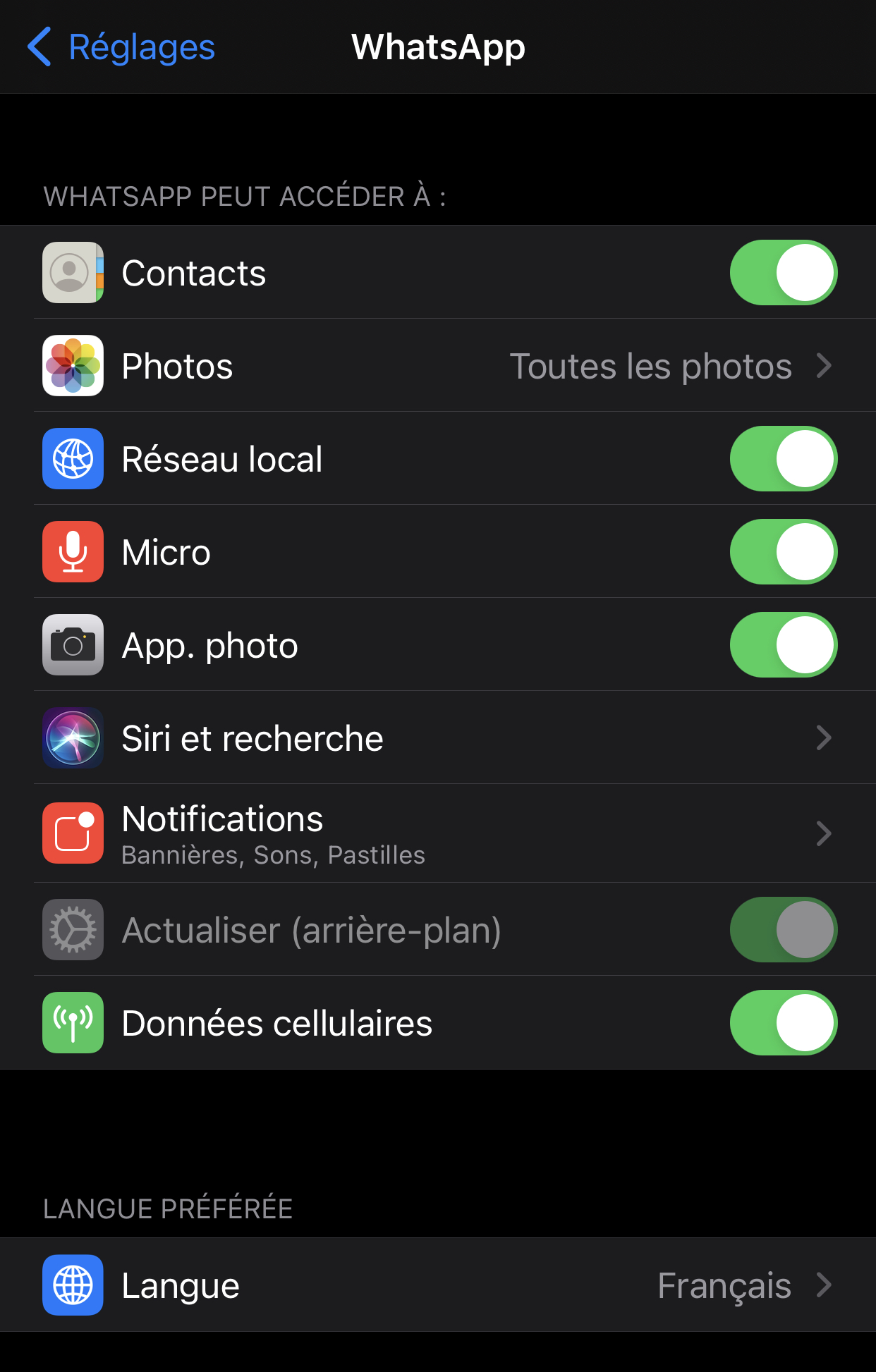This screenshot has height=1372, width=876.
Task: Disable Contacts access for WhatsApp
Action: (x=784, y=273)
